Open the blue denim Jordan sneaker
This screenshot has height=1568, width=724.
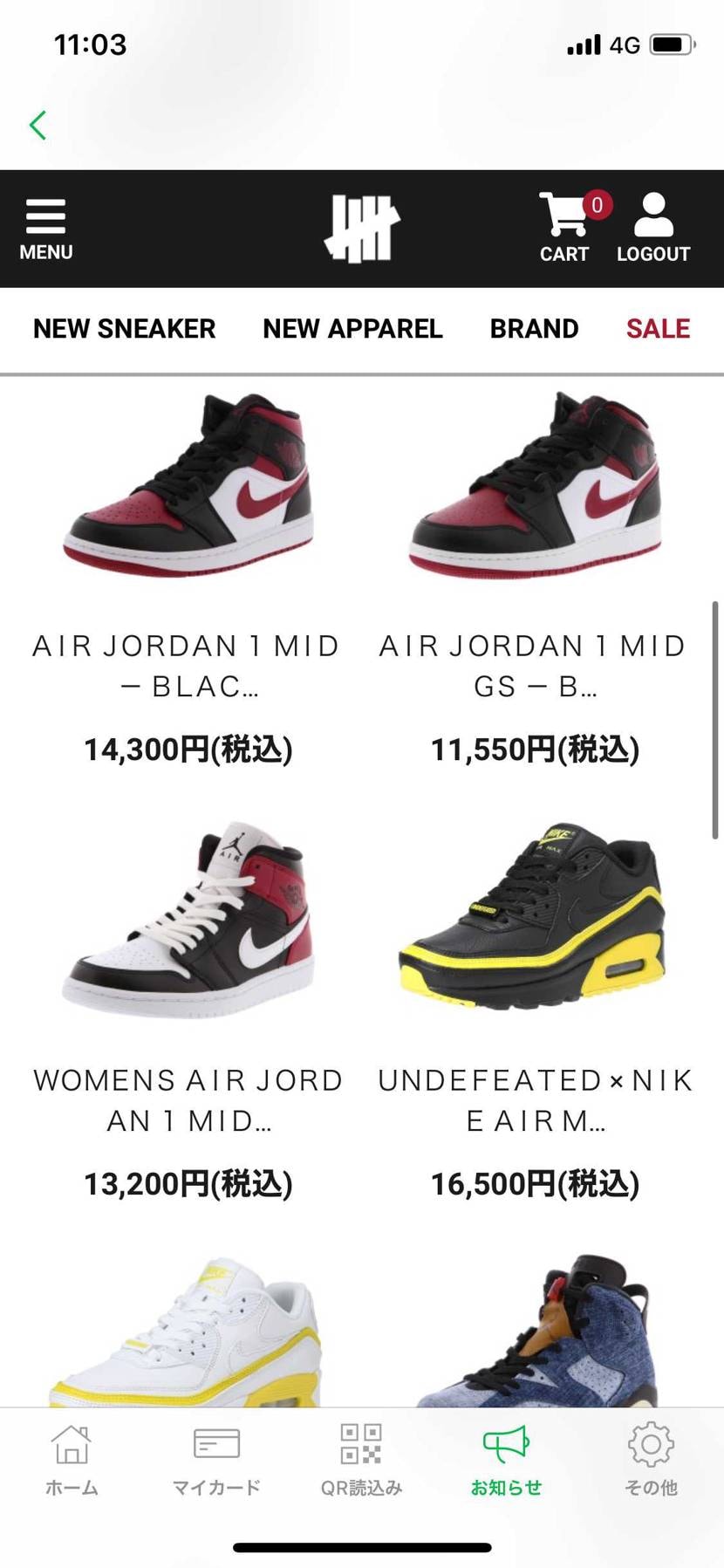tap(535, 1331)
